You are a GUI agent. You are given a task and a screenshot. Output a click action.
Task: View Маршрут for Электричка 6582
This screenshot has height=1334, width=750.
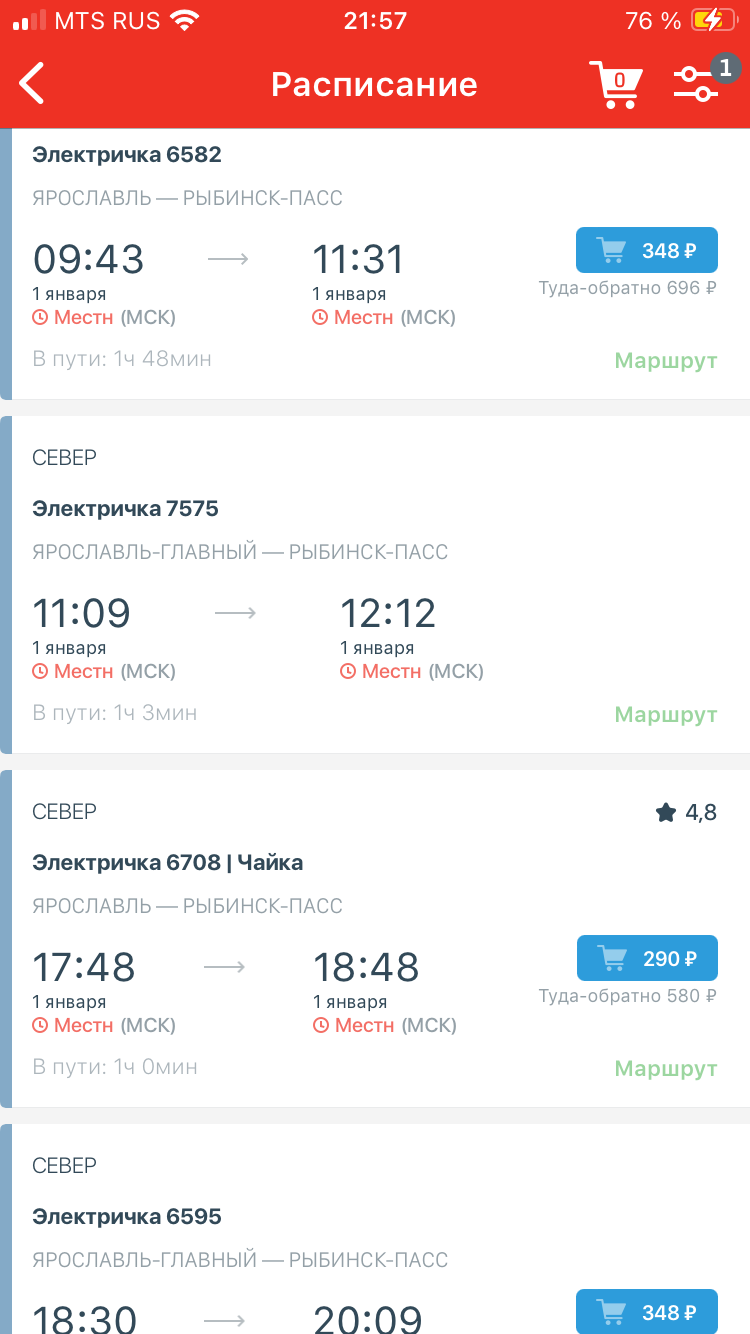point(666,360)
